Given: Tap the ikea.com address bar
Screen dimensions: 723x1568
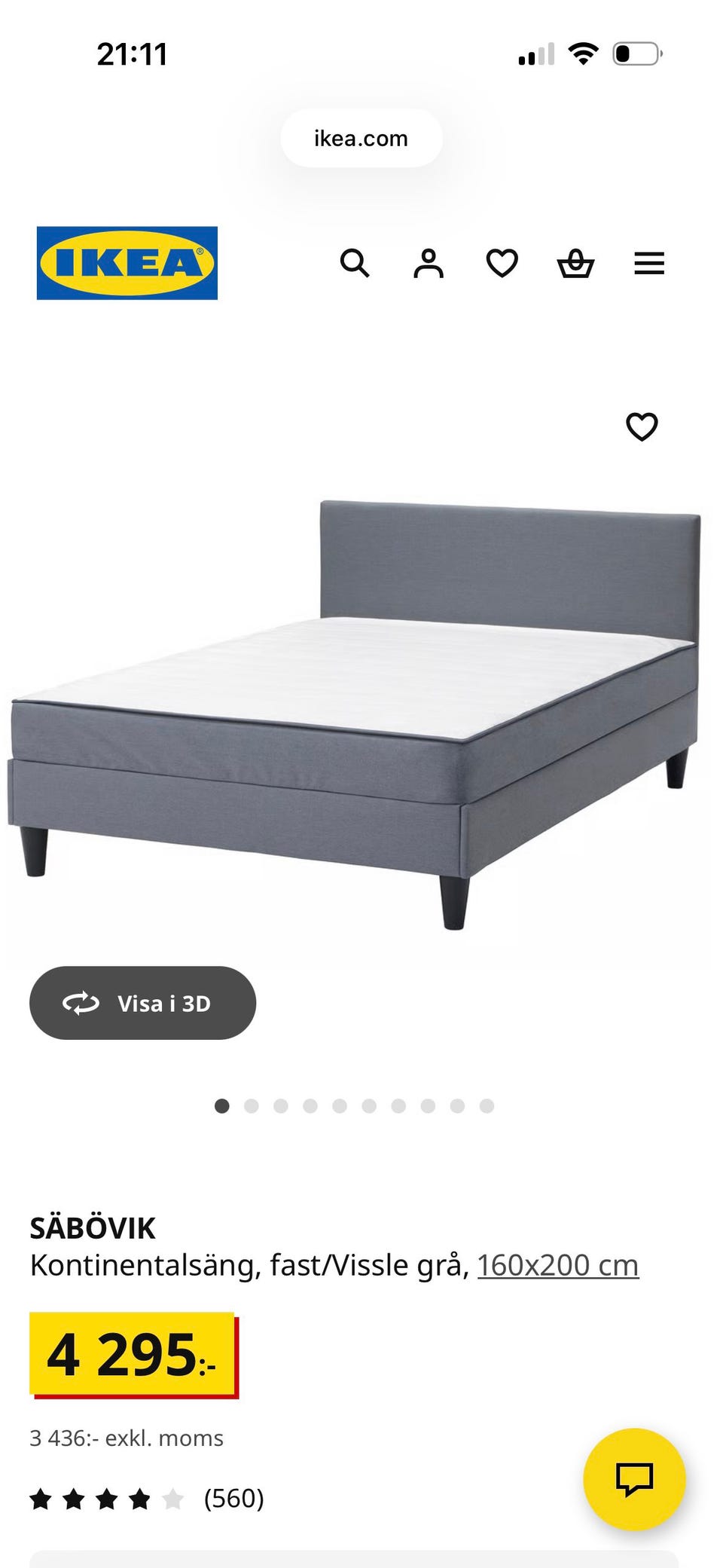Looking at the screenshot, I should pos(361,139).
